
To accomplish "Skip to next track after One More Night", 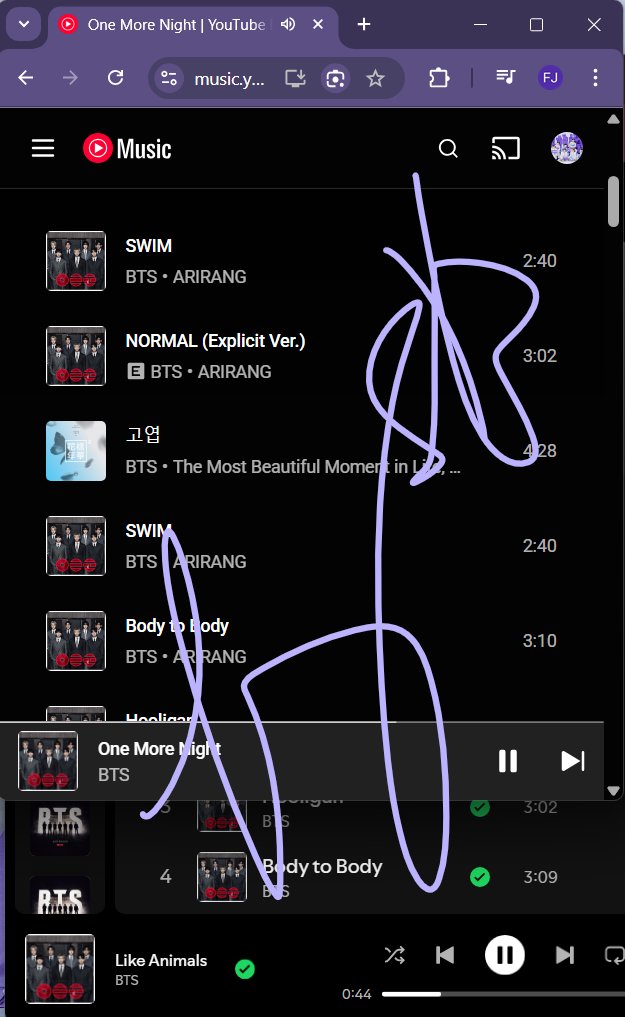I will tap(572, 761).
